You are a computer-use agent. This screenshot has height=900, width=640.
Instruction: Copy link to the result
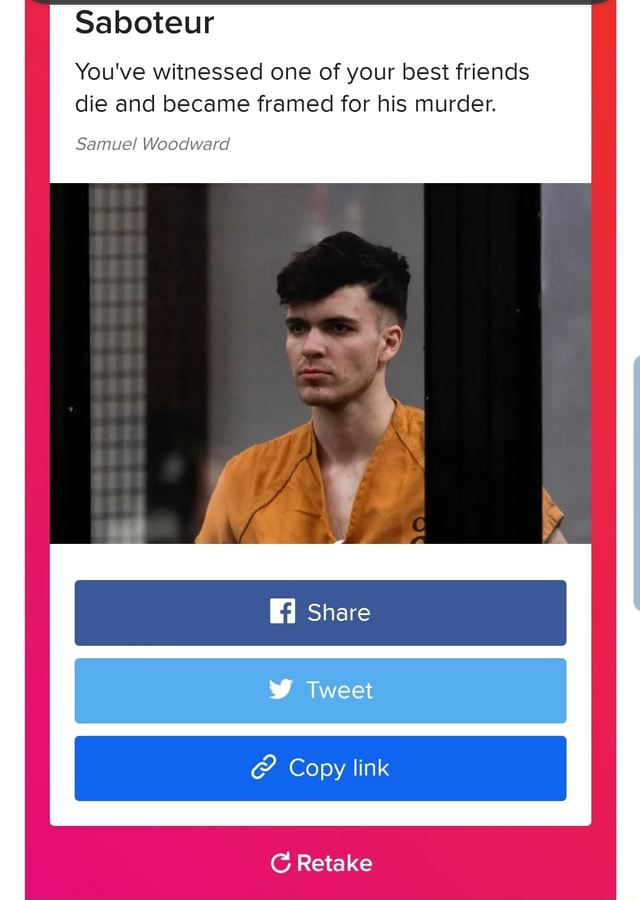point(320,768)
